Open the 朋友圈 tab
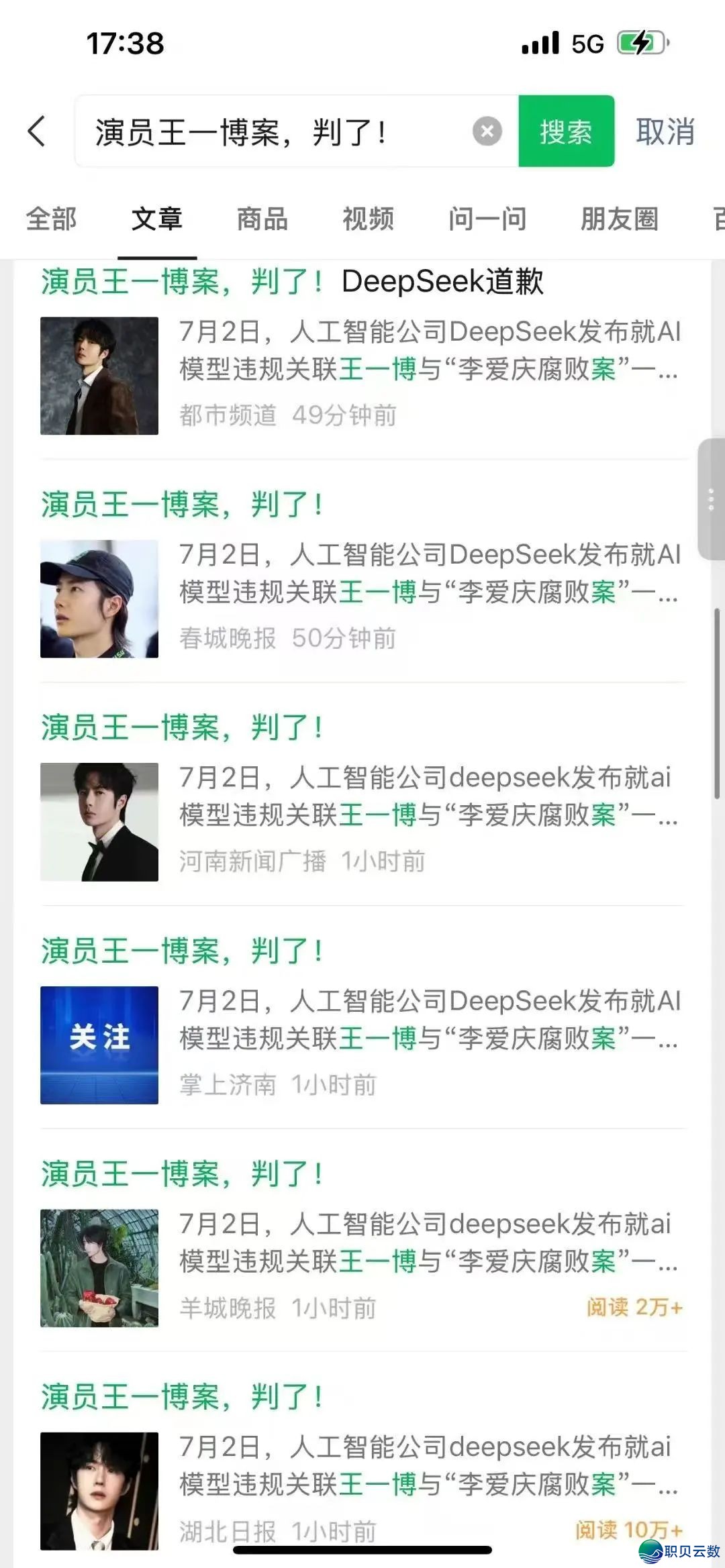This screenshot has width=725, height=1568. point(619,219)
